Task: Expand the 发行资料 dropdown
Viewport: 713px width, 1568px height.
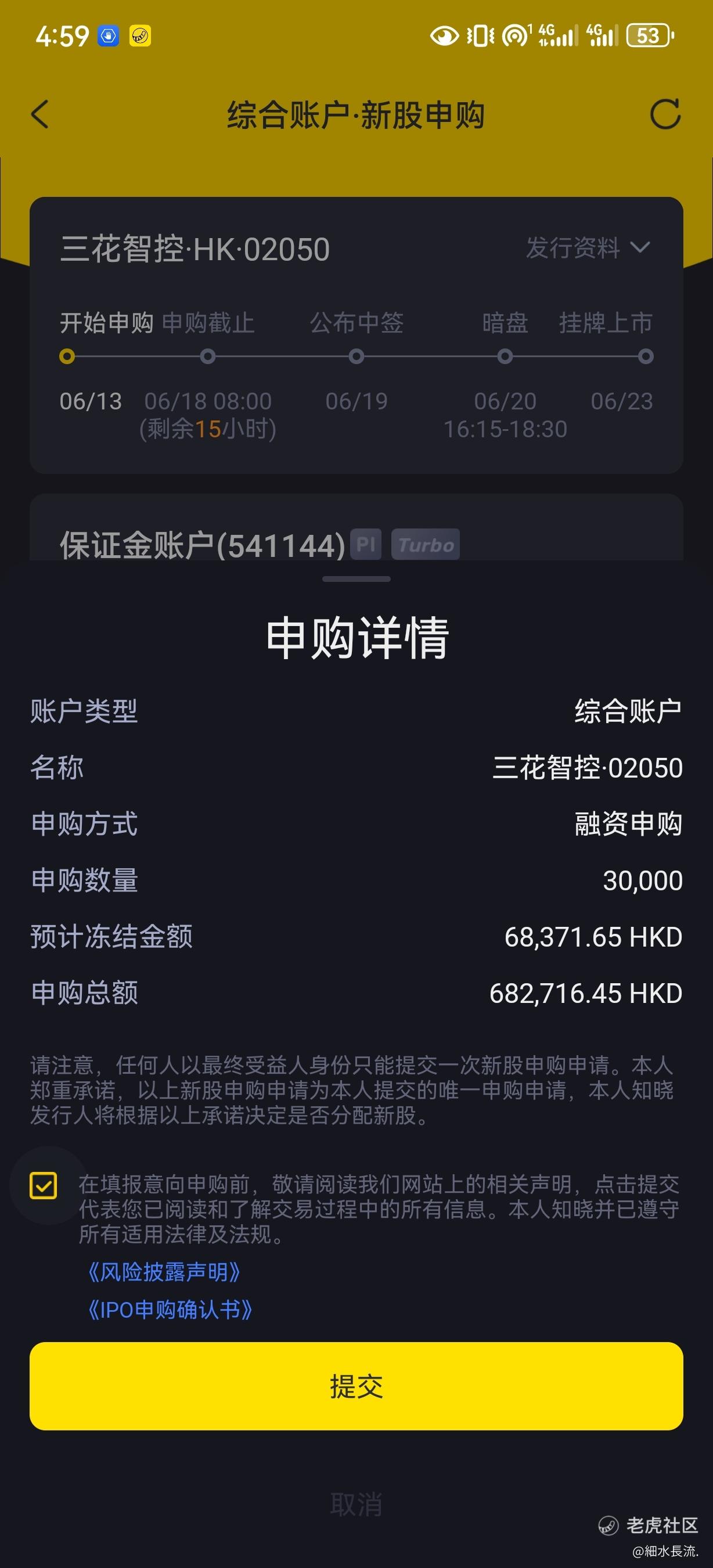Action: click(x=588, y=248)
